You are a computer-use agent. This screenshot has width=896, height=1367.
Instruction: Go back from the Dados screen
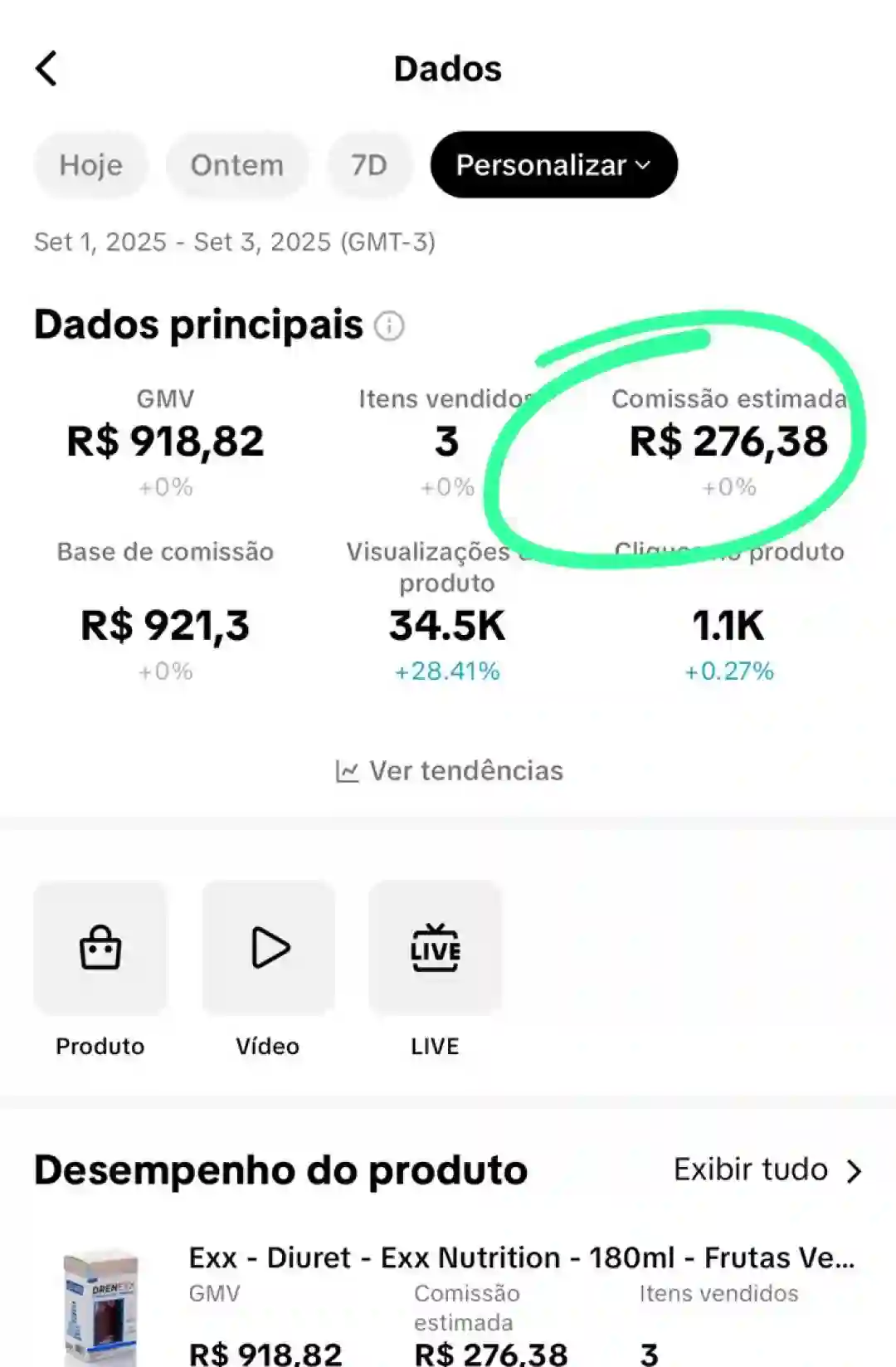click(47, 69)
